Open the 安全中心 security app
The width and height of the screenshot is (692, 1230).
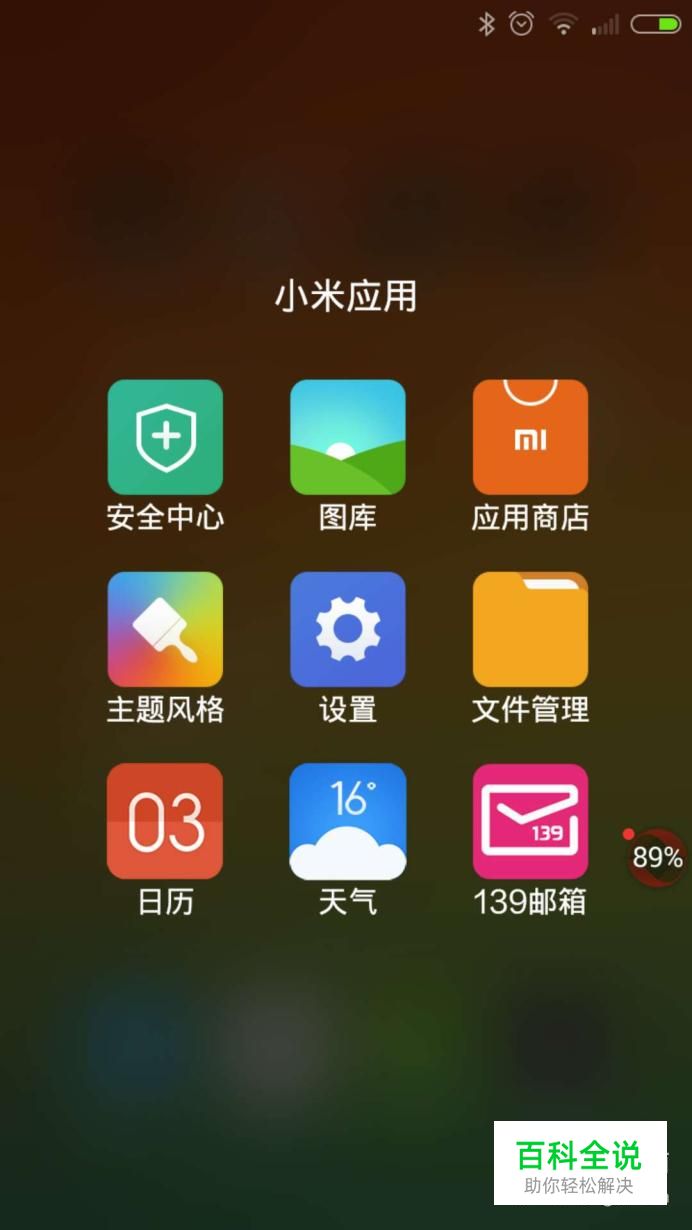tap(165, 437)
